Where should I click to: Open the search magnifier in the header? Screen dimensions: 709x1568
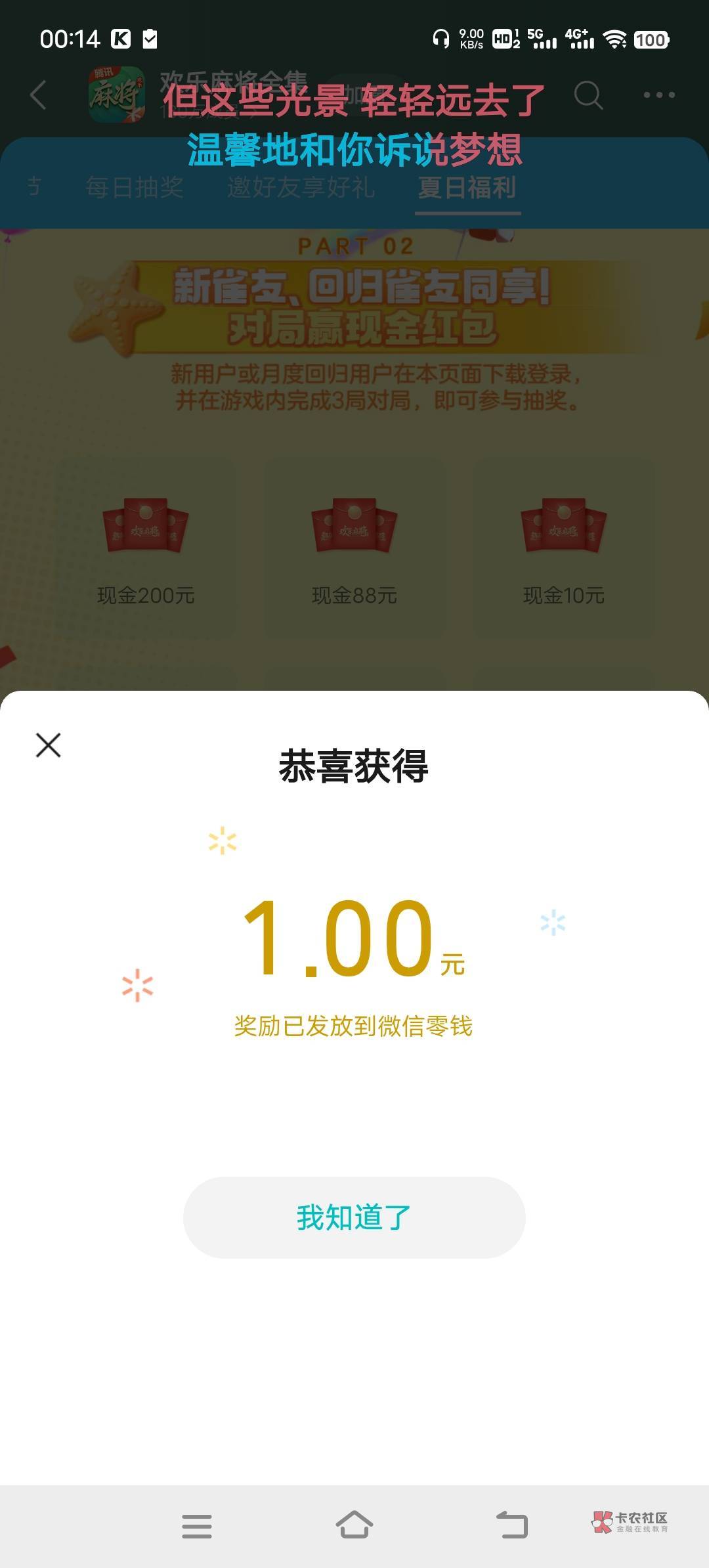pos(588,95)
